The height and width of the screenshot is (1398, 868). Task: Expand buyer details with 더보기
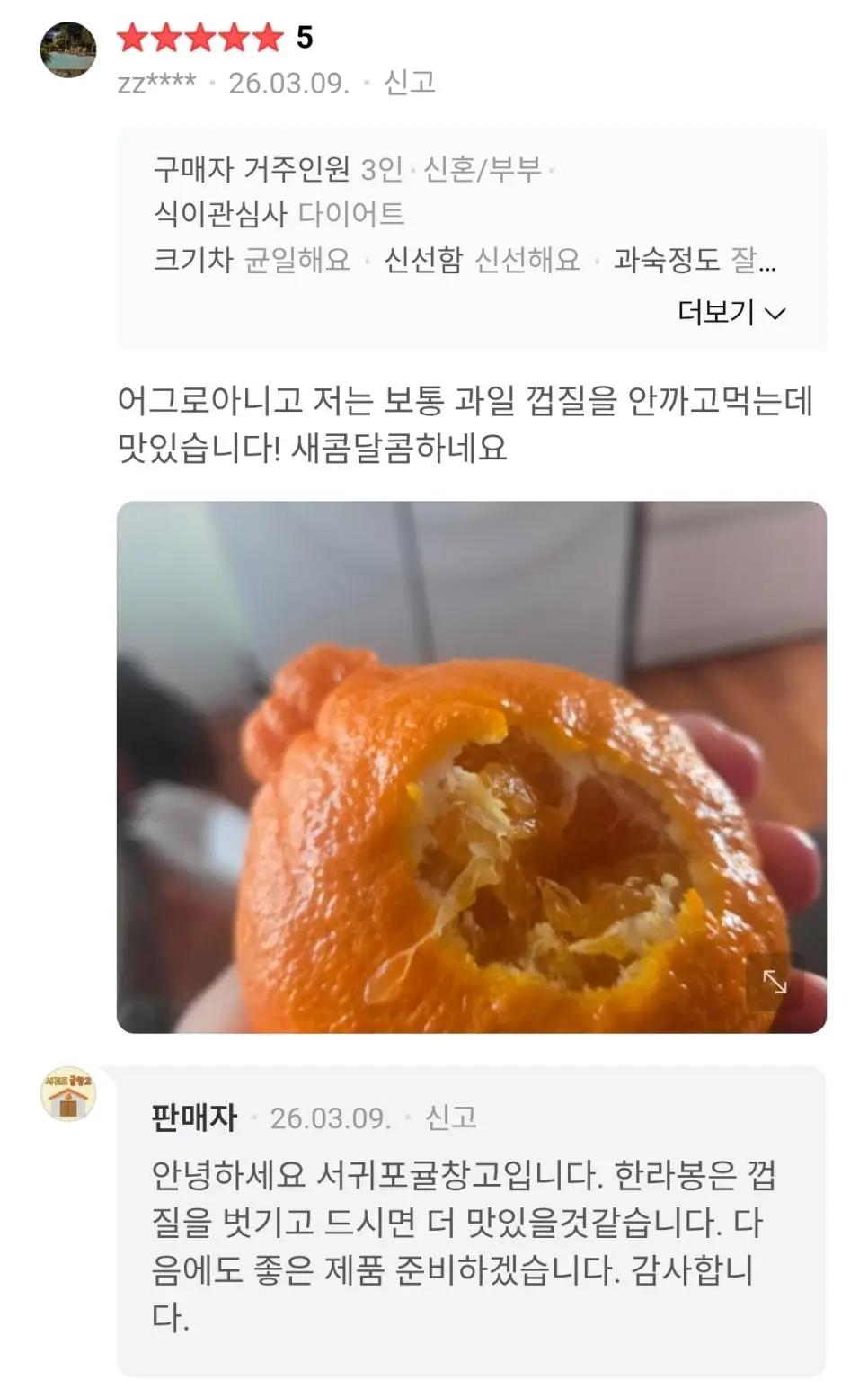click(x=731, y=313)
